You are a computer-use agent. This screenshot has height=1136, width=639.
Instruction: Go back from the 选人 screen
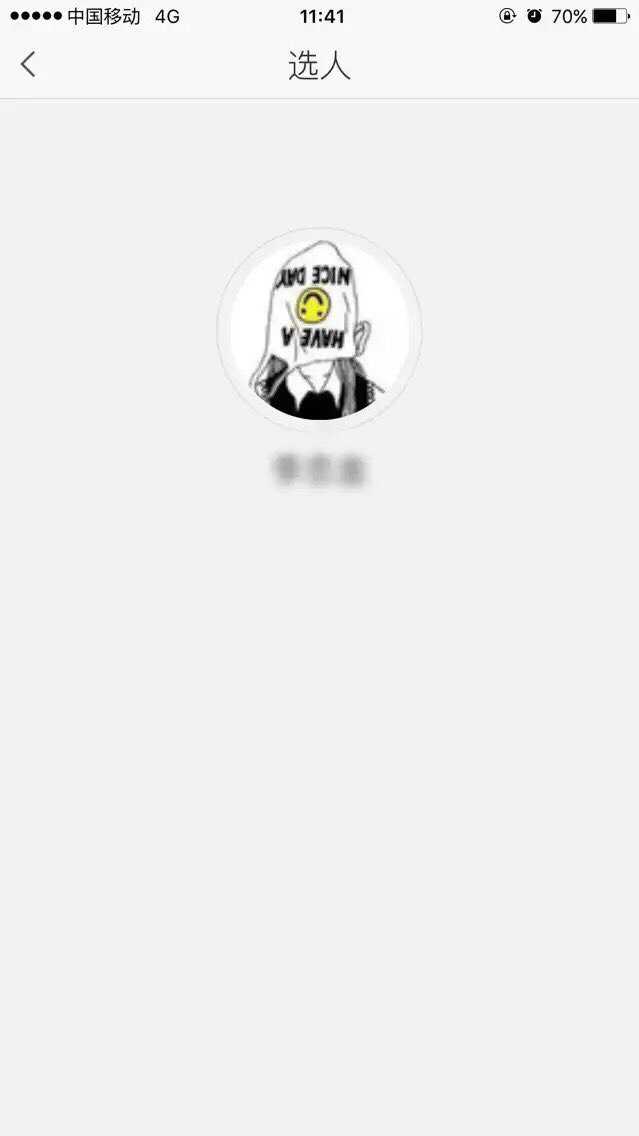[x=28, y=65]
